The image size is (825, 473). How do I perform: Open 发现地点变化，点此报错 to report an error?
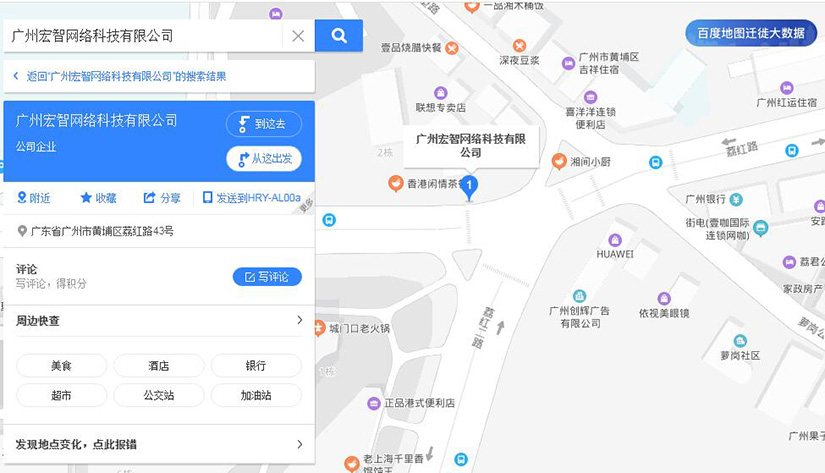(x=160, y=444)
